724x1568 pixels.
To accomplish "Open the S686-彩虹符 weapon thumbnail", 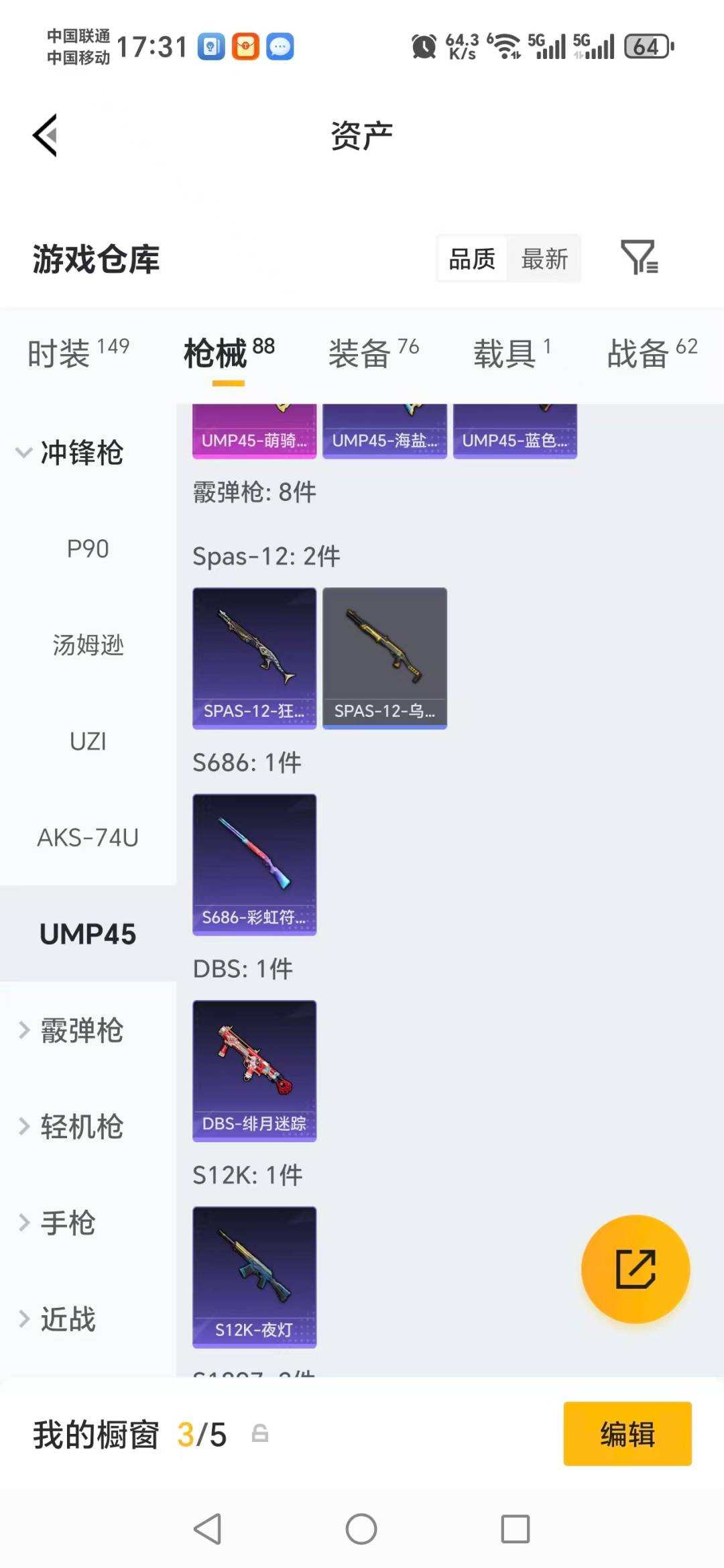I will point(255,865).
